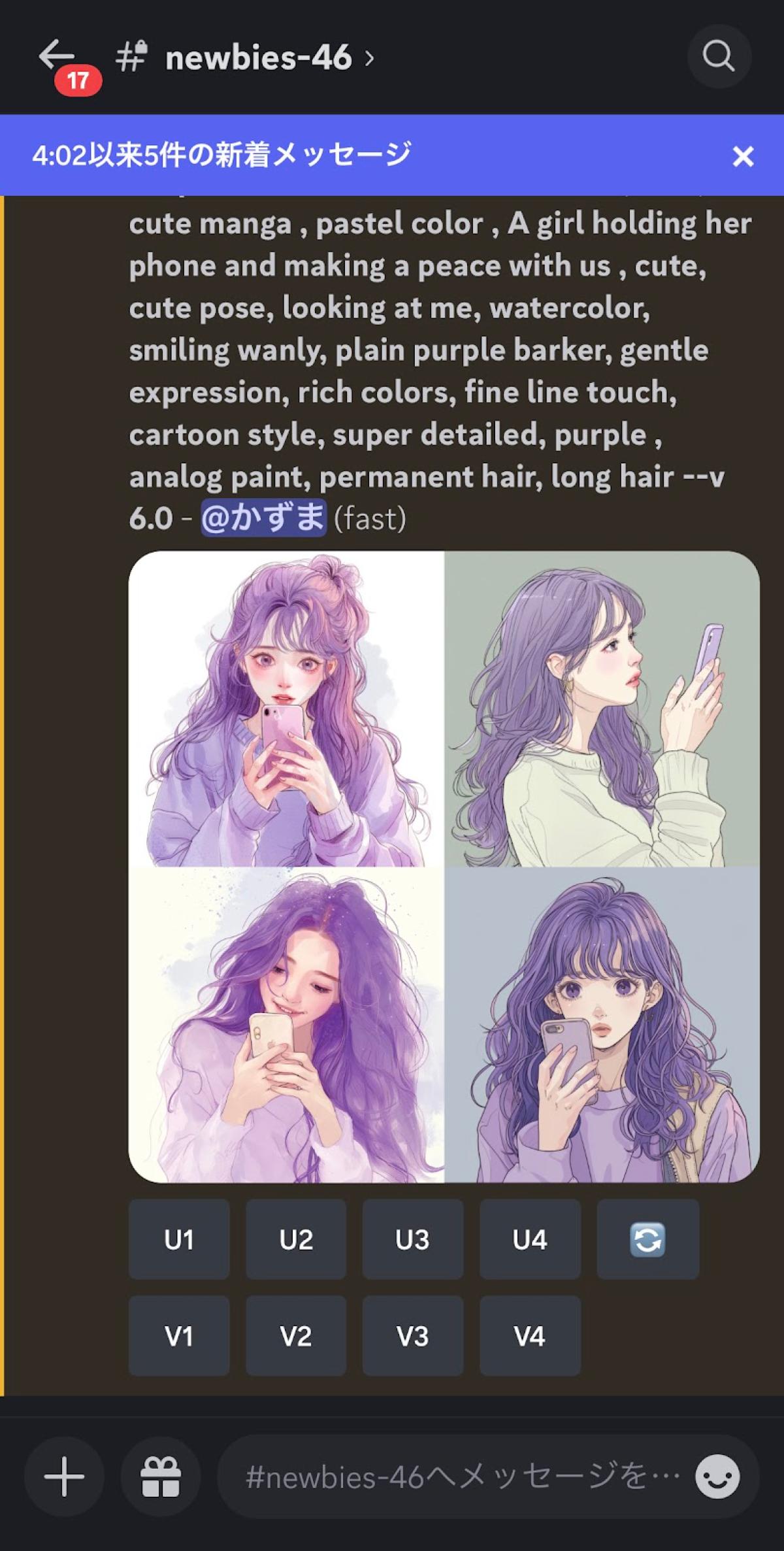784x1551 pixels.
Task: Tap V4 for fourth image variations
Action: (x=530, y=1336)
